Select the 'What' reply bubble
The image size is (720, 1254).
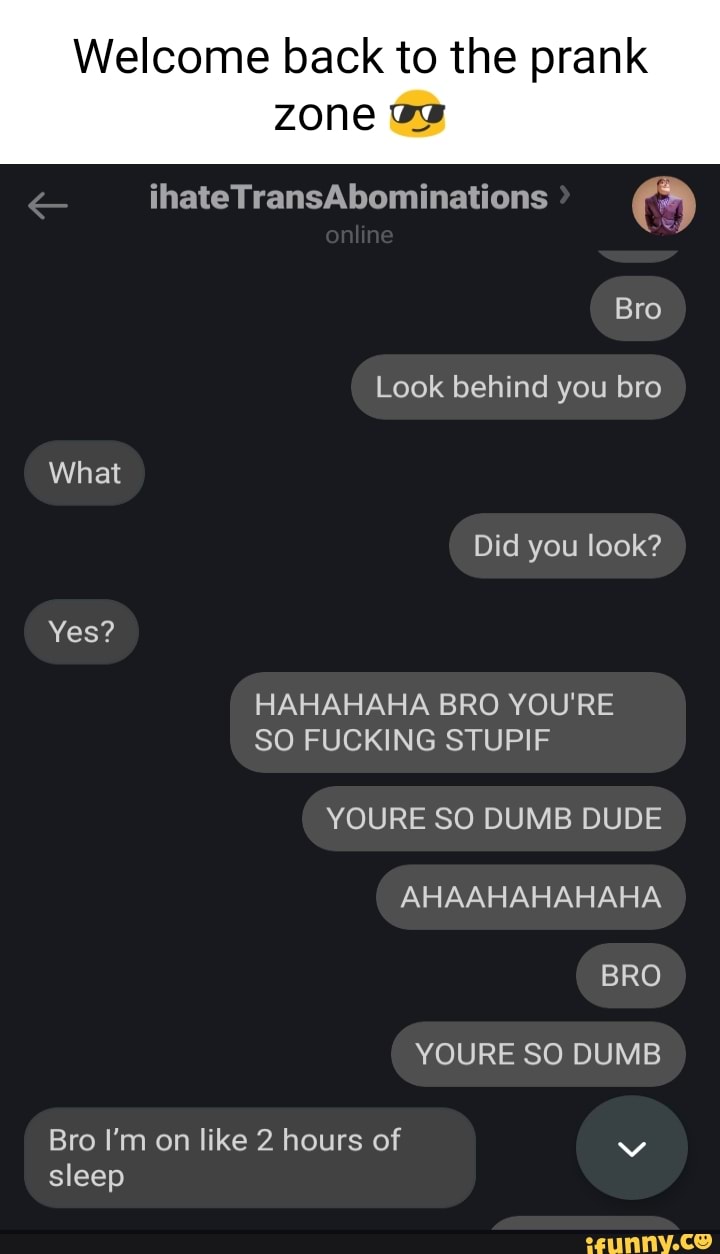84,472
